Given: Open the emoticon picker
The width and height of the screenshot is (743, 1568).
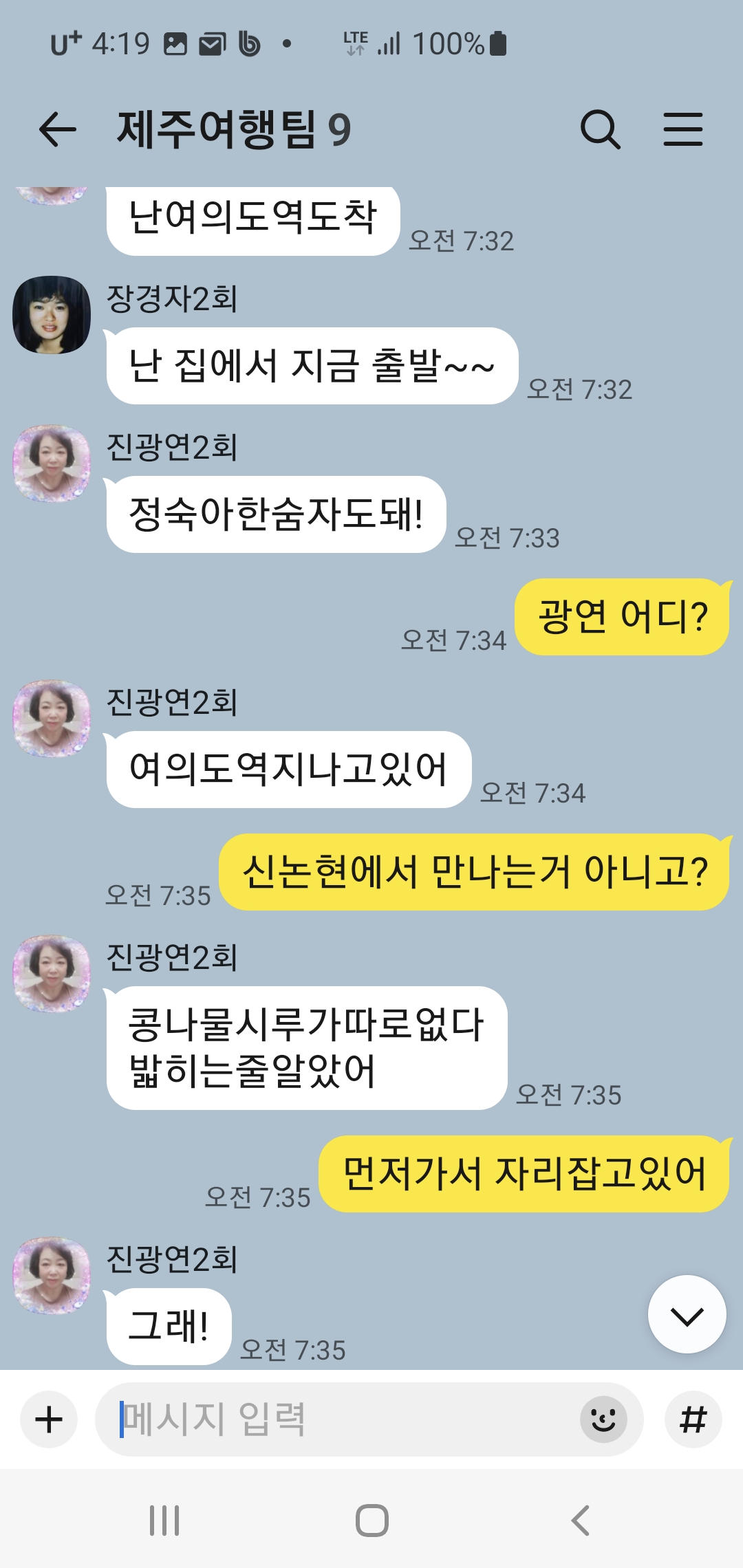Looking at the screenshot, I should (x=603, y=1419).
